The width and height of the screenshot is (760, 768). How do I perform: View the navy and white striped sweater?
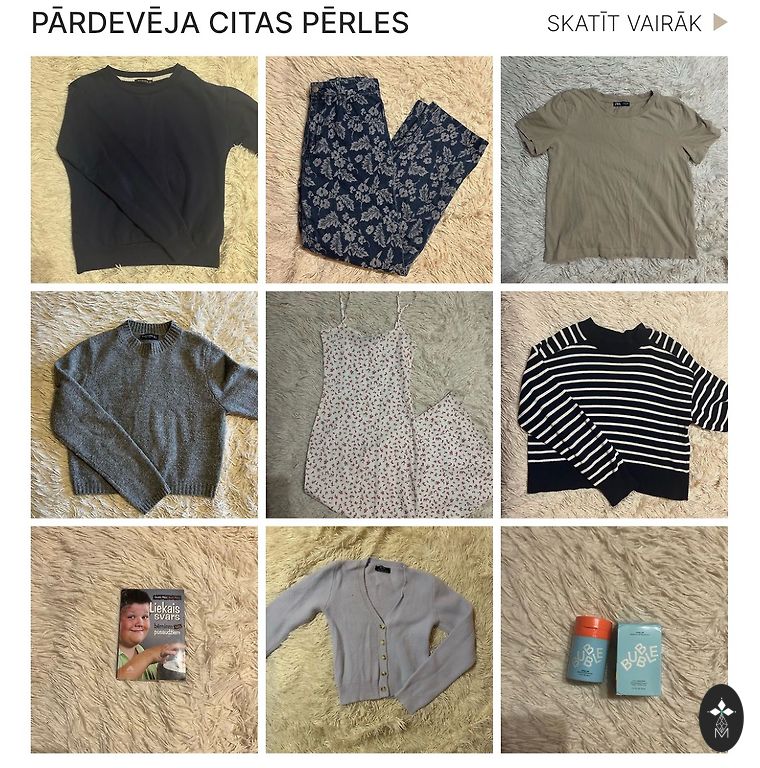[614, 404]
